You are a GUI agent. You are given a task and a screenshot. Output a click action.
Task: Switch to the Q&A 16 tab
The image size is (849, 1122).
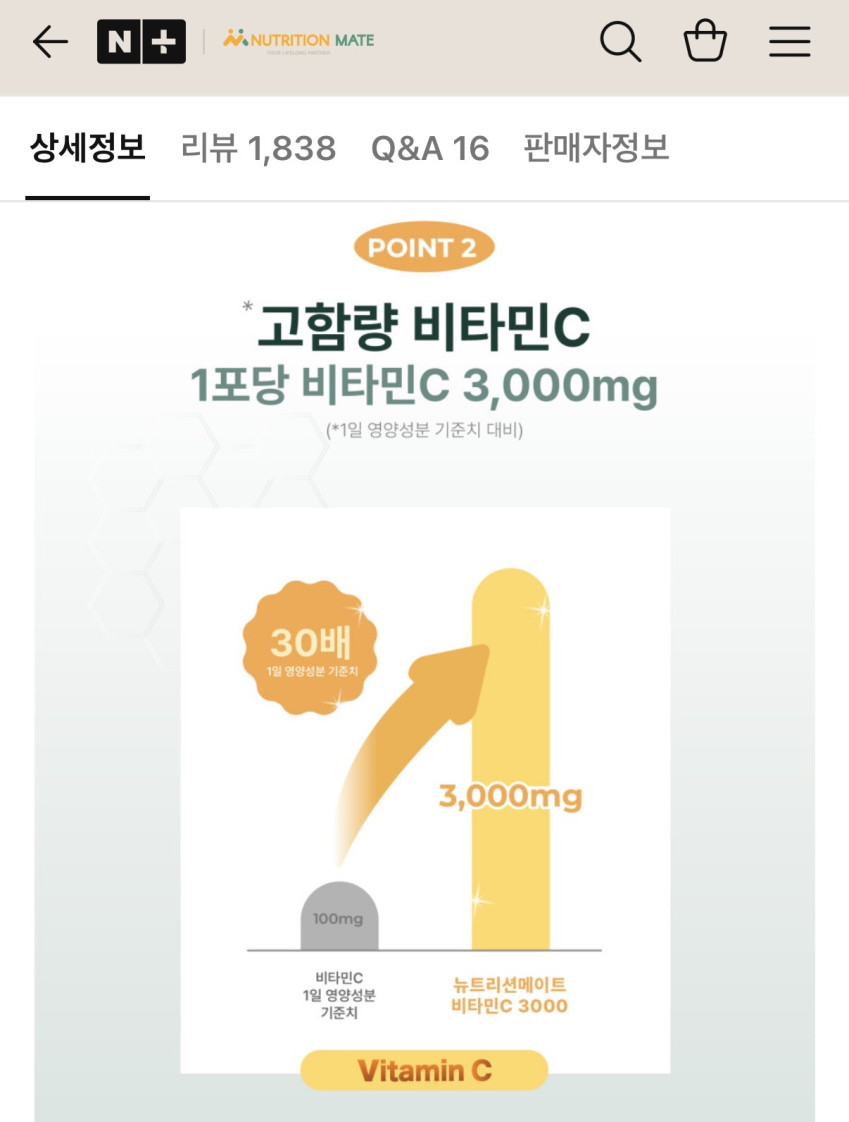point(430,149)
